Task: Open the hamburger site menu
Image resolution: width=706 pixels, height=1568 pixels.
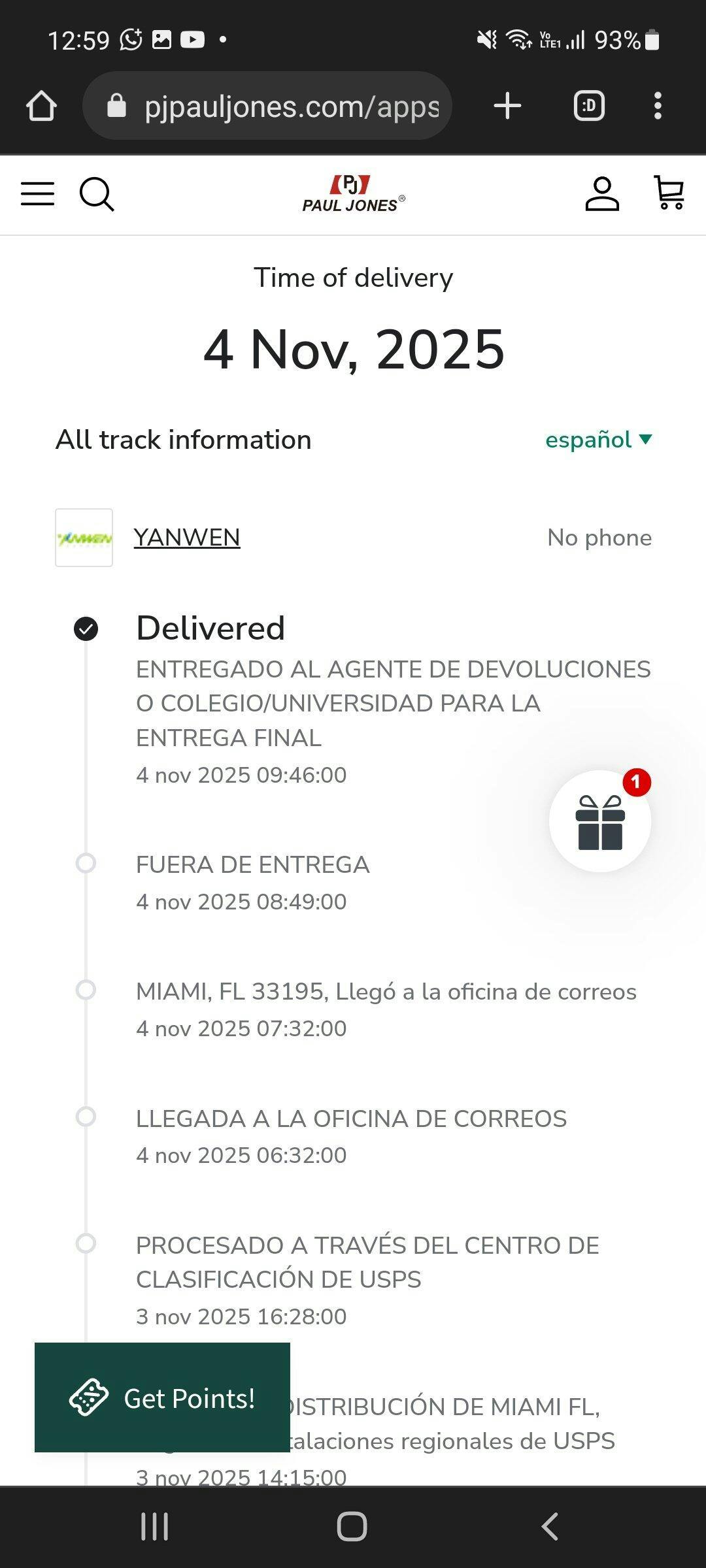Action: (x=38, y=194)
